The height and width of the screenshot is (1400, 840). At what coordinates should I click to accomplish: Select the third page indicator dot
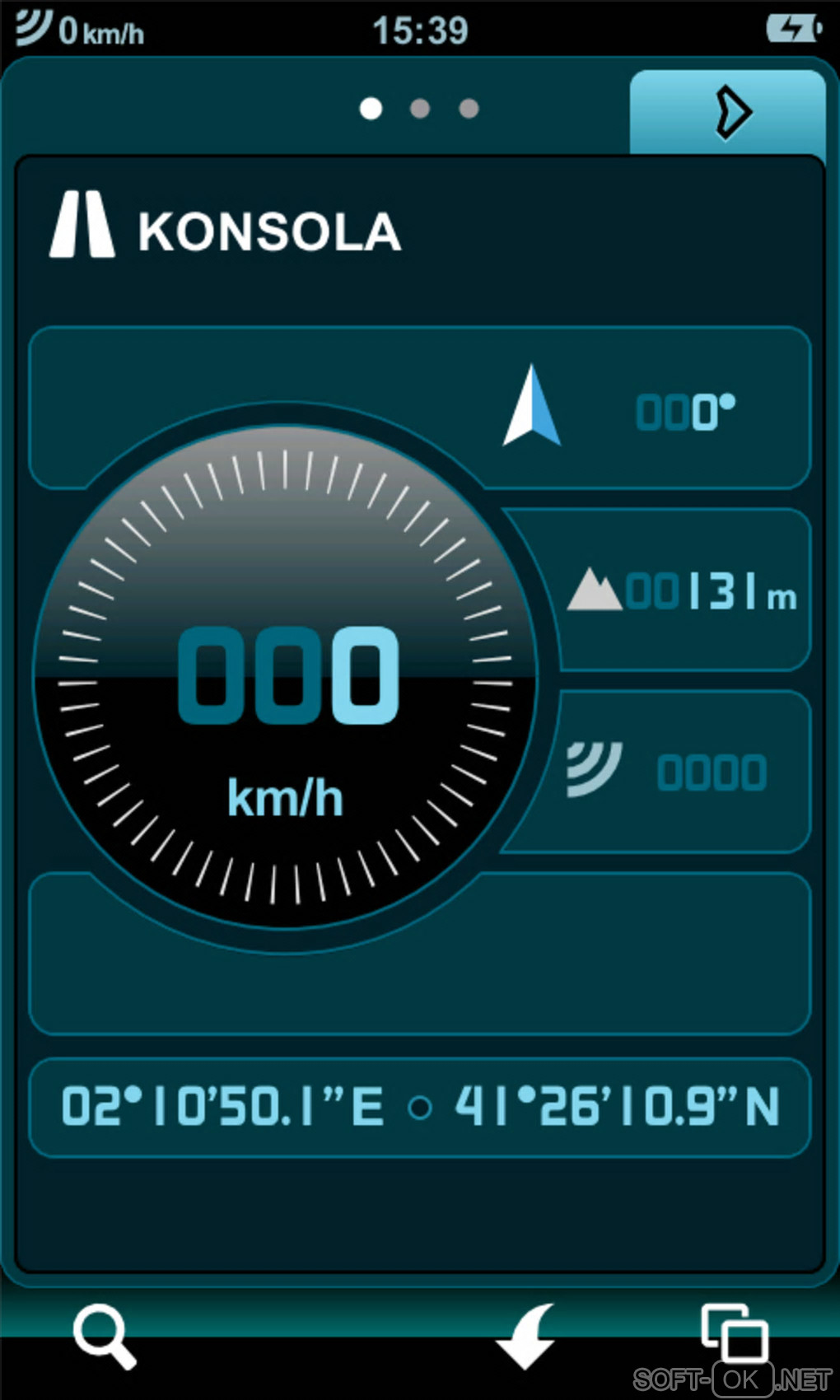pos(469,109)
